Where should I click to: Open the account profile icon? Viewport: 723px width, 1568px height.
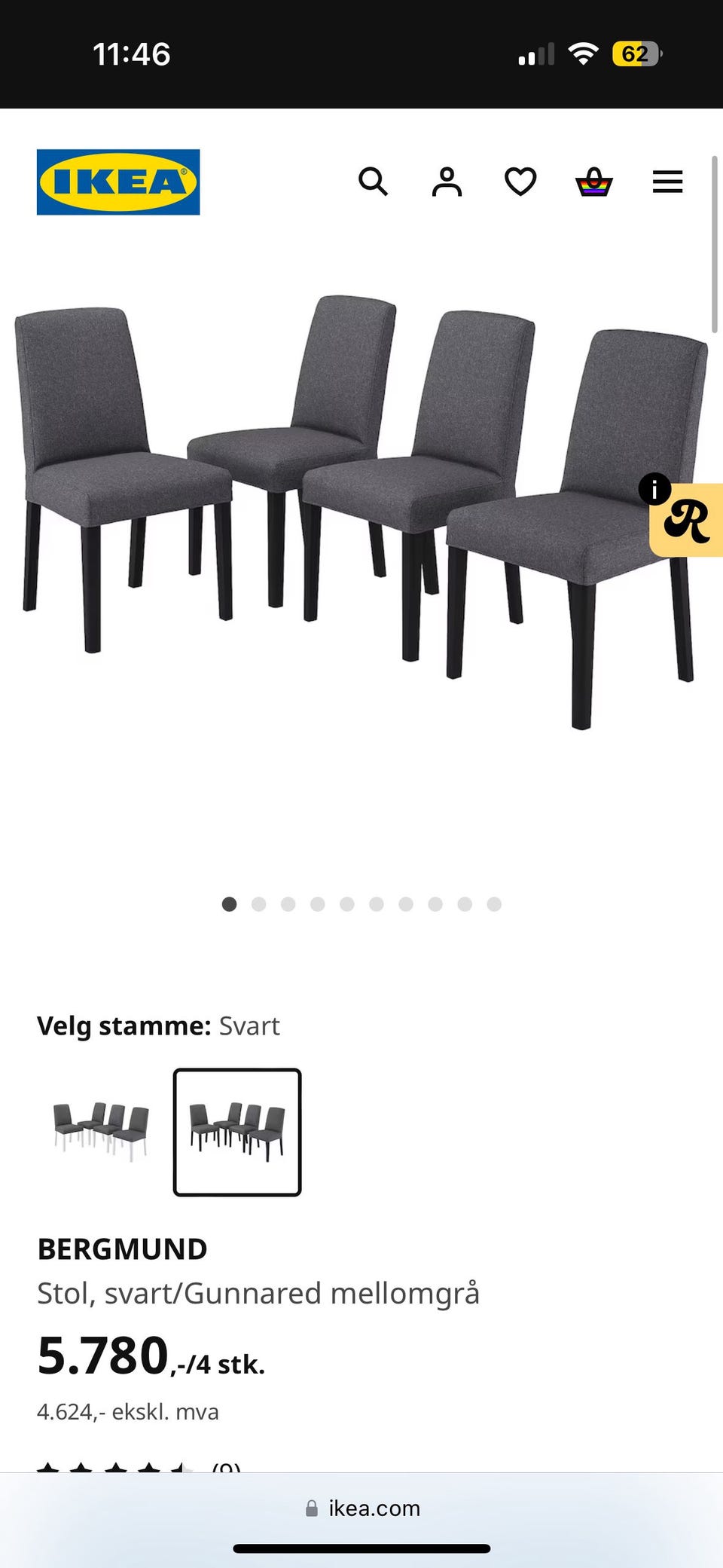[446, 182]
